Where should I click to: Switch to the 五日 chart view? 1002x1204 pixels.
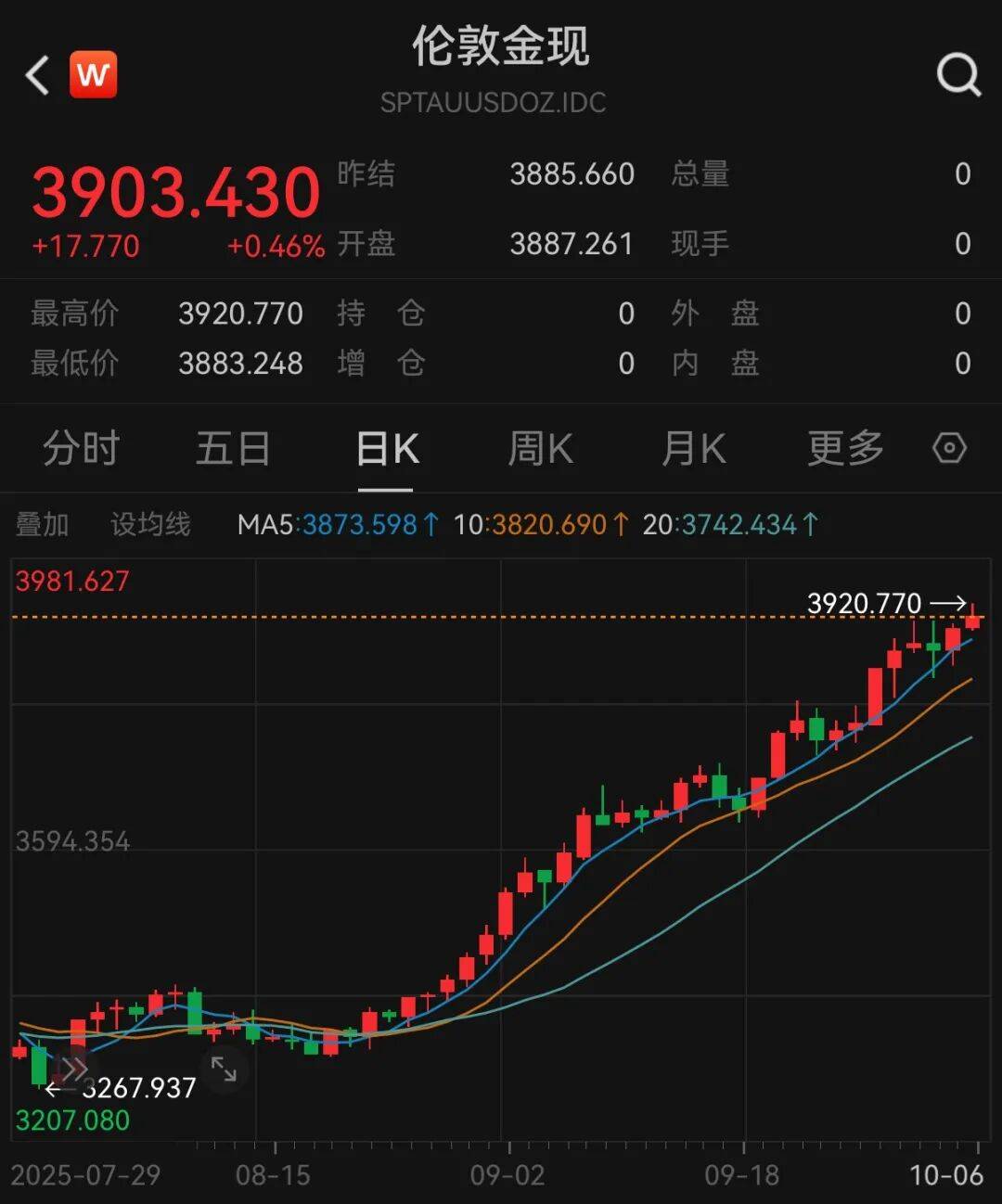pyautogui.click(x=233, y=448)
